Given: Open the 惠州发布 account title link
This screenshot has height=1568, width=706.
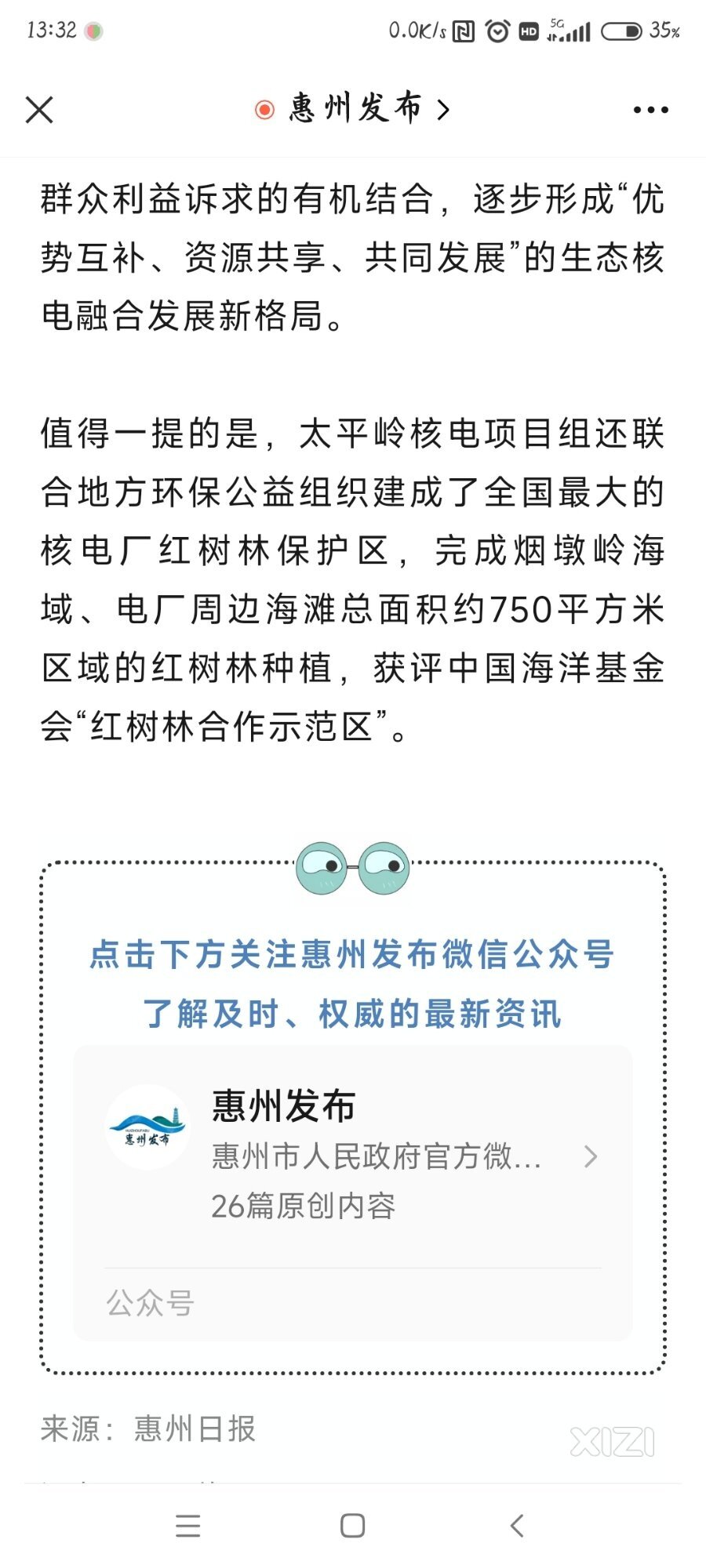Looking at the screenshot, I should [x=353, y=108].
